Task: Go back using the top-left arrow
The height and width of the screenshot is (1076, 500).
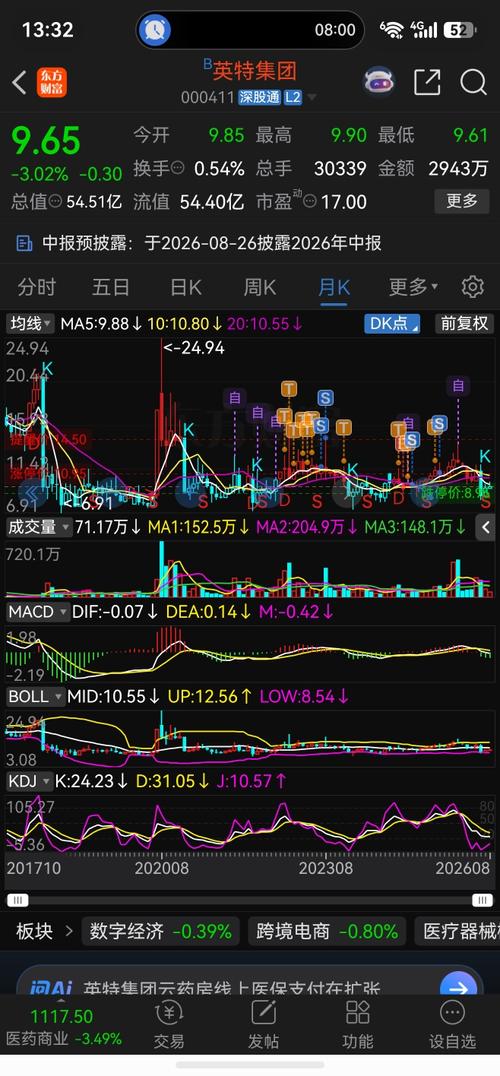Action: (x=19, y=83)
